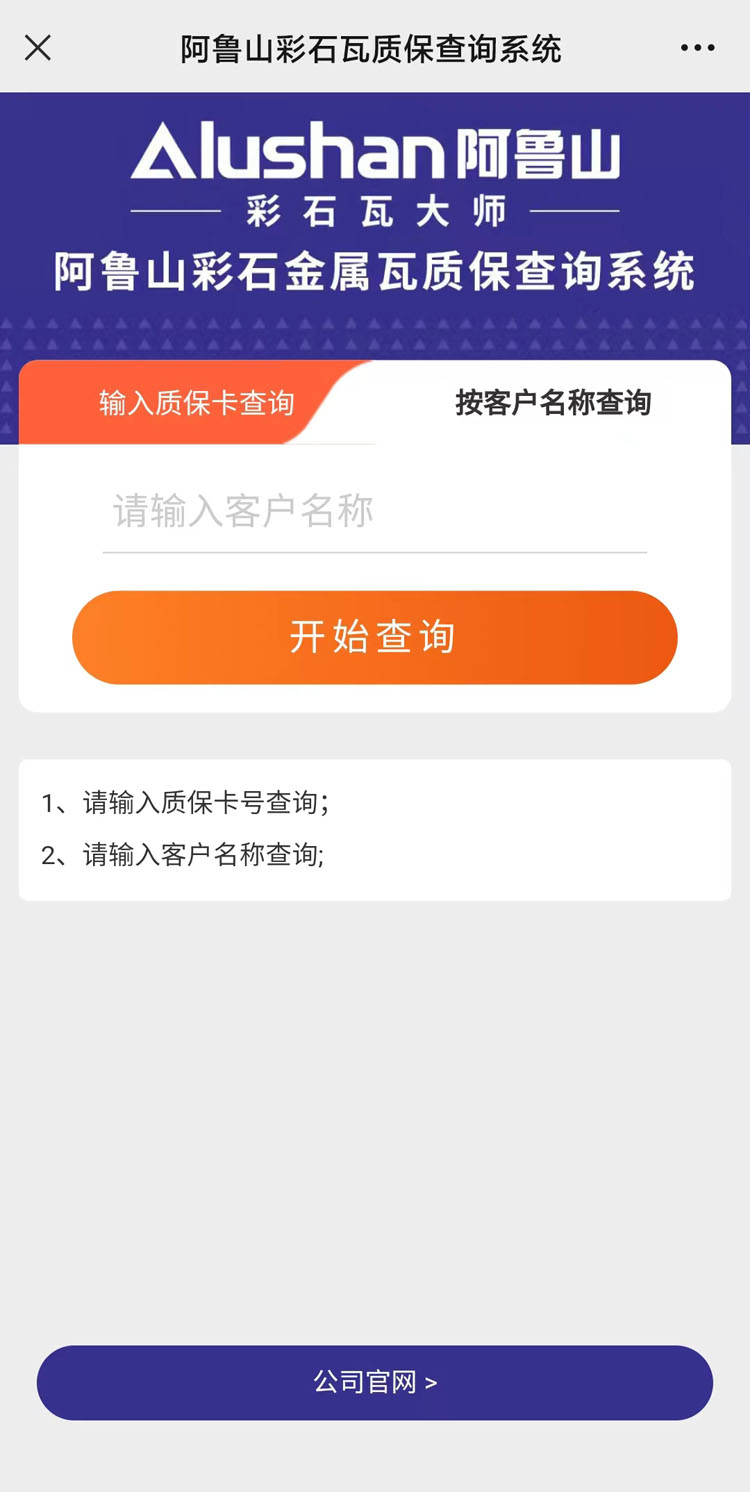Close the page with the X icon
Image resolution: width=750 pixels, height=1492 pixels.
(38, 47)
